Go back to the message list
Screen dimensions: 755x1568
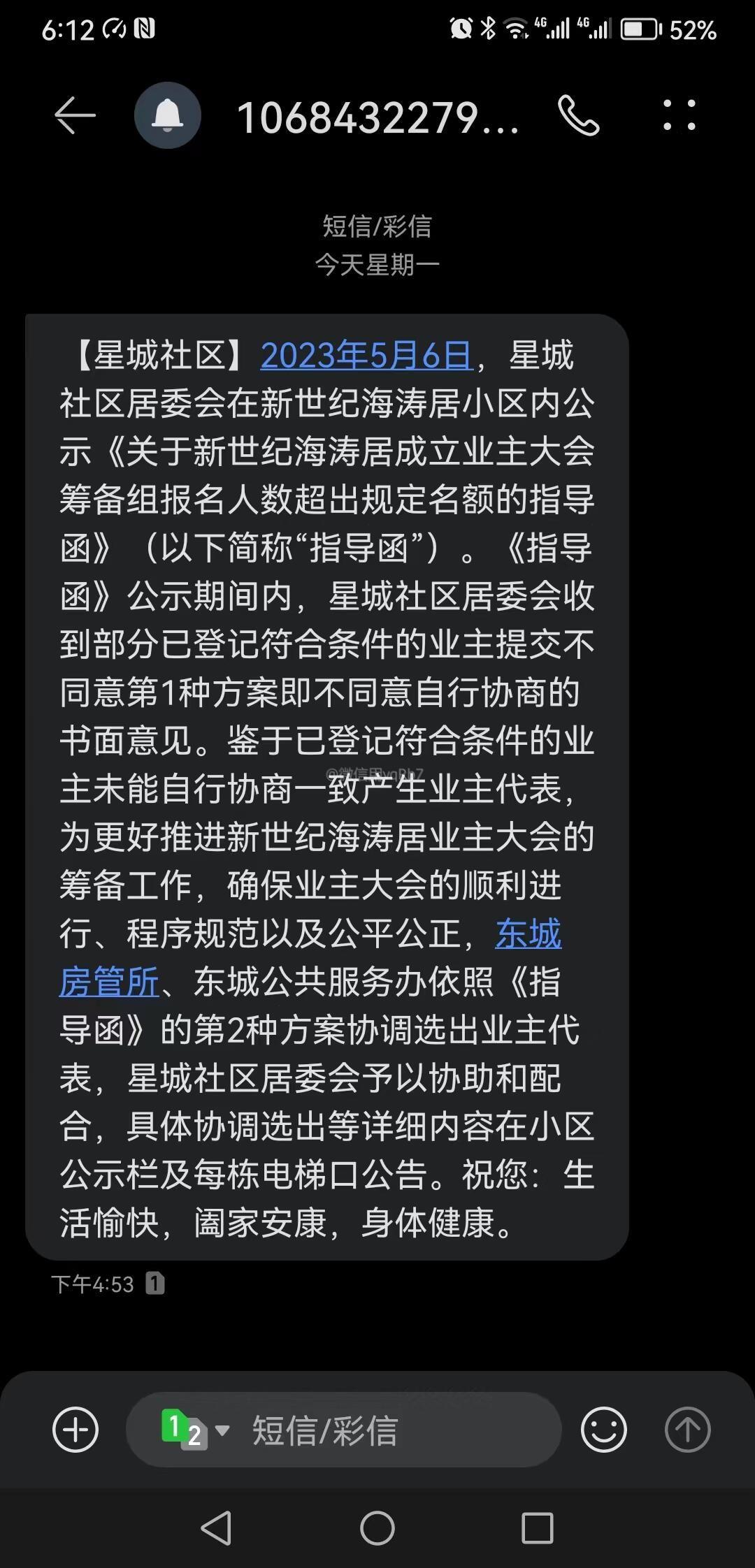pos(75,115)
